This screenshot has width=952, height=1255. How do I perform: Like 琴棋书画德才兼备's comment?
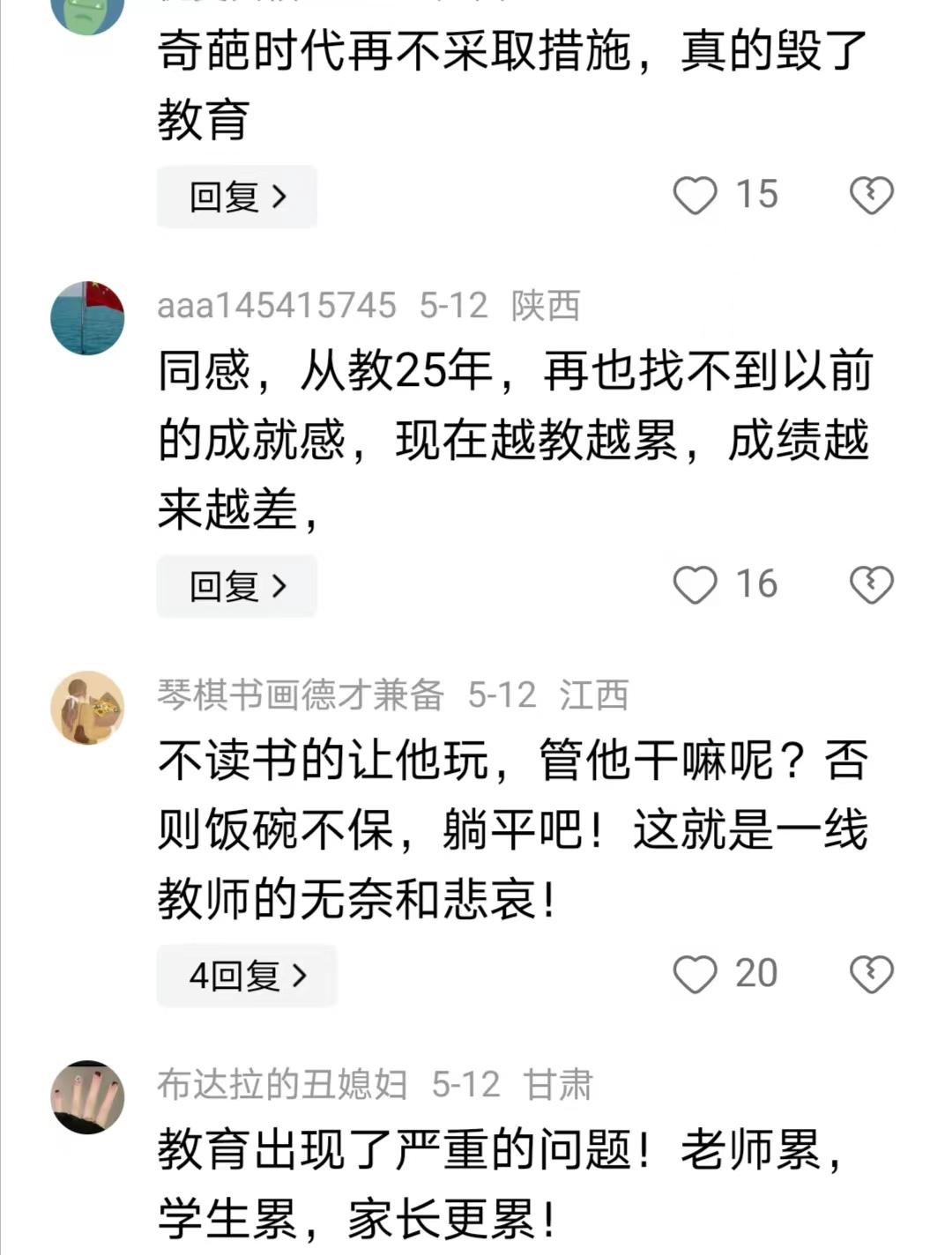[695, 975]
